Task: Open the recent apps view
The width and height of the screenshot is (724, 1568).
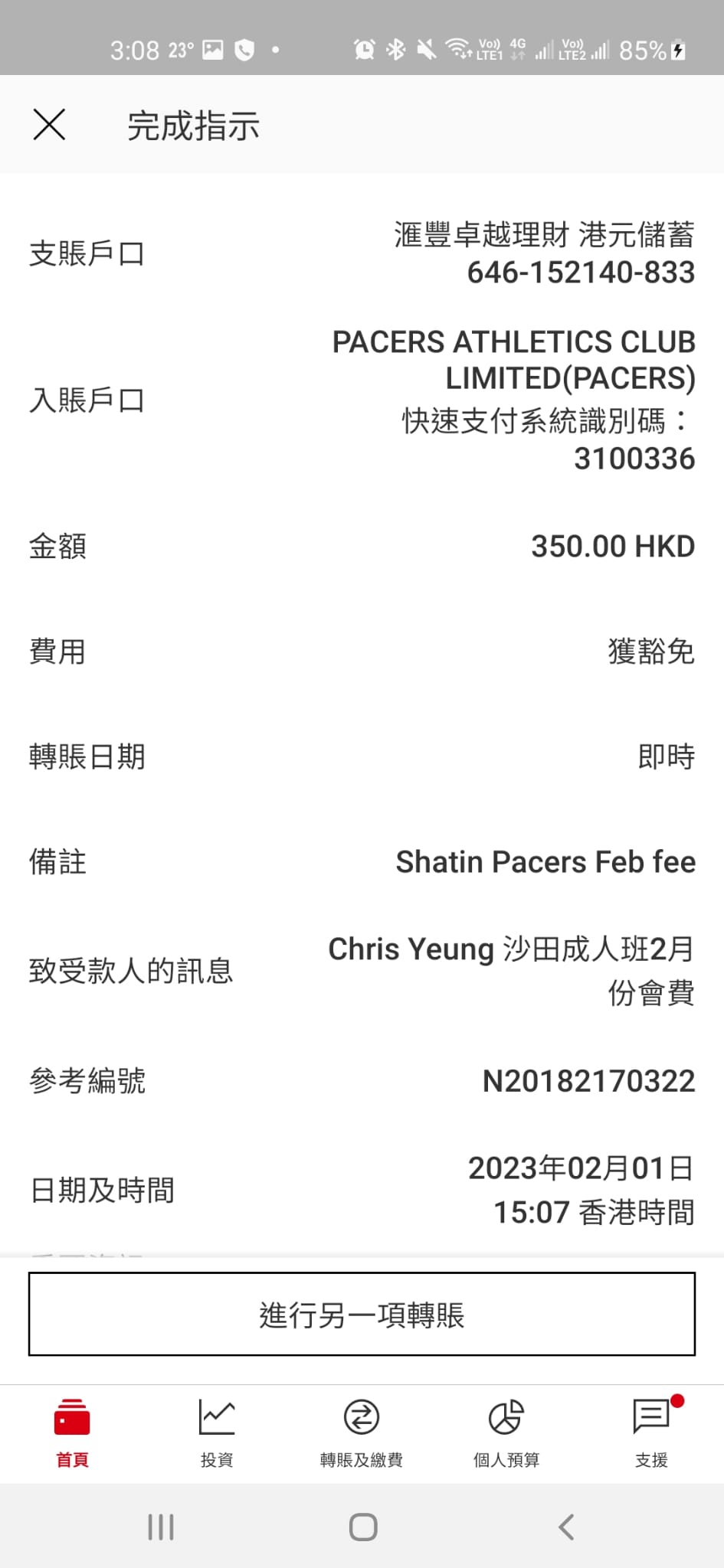Action: (x=161, y=1527)
